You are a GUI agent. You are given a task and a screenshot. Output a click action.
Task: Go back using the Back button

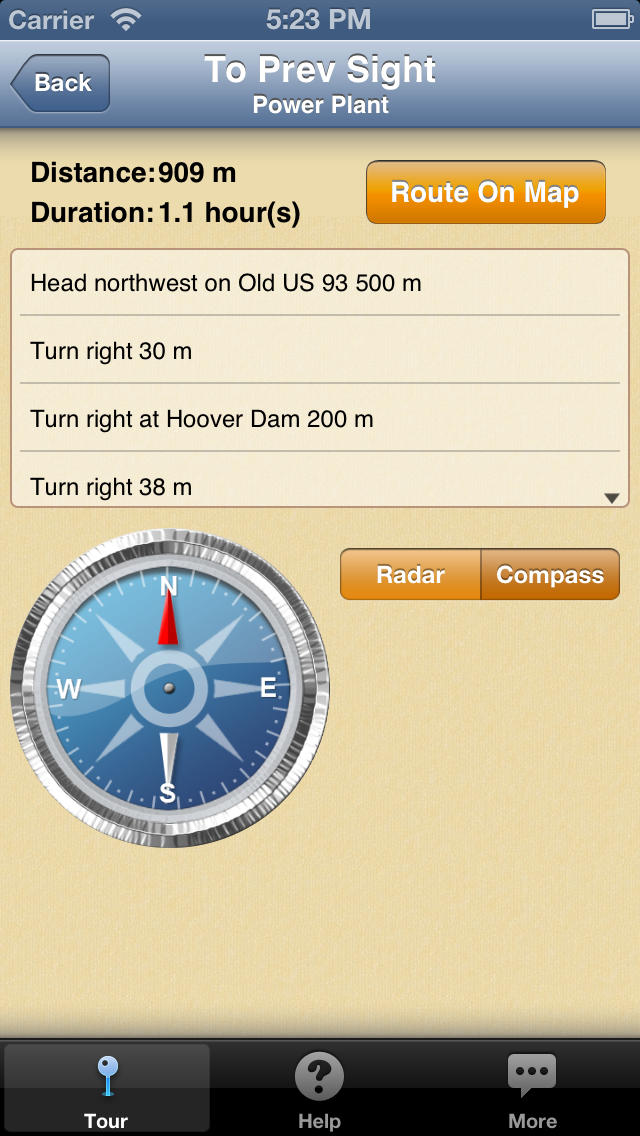click(61, 83)
